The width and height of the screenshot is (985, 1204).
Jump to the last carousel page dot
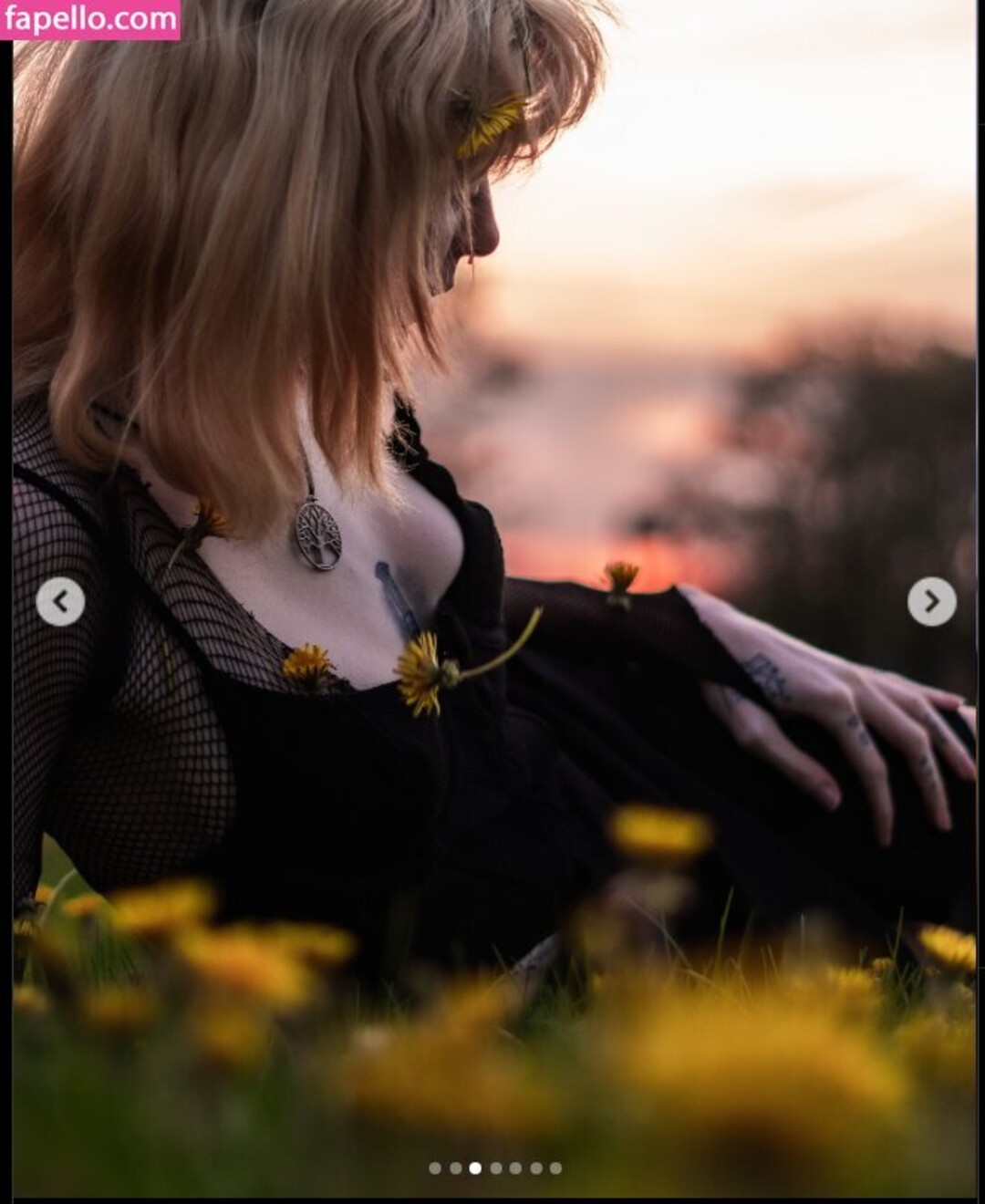(555, 1168)
